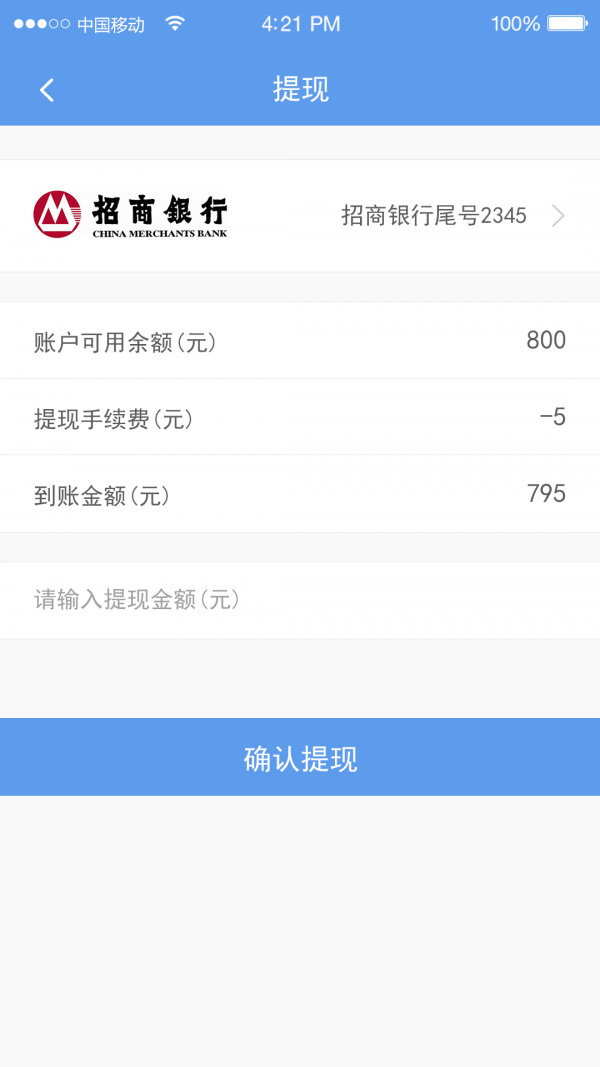Go back using the header arrow
600x1067 pixels.
[46, 90]
